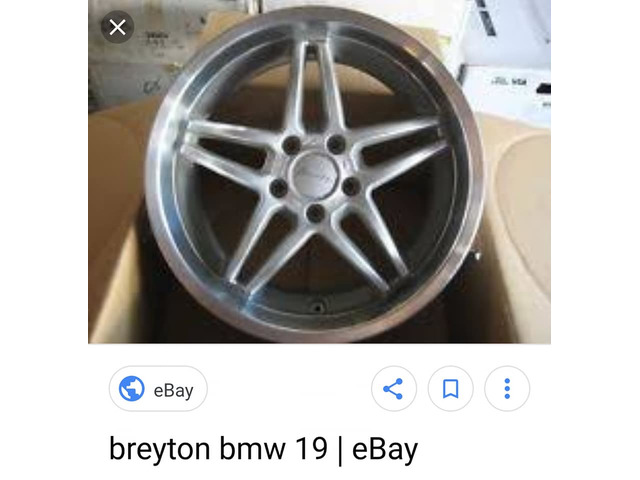Close the image viewer

tap(117, 27)
